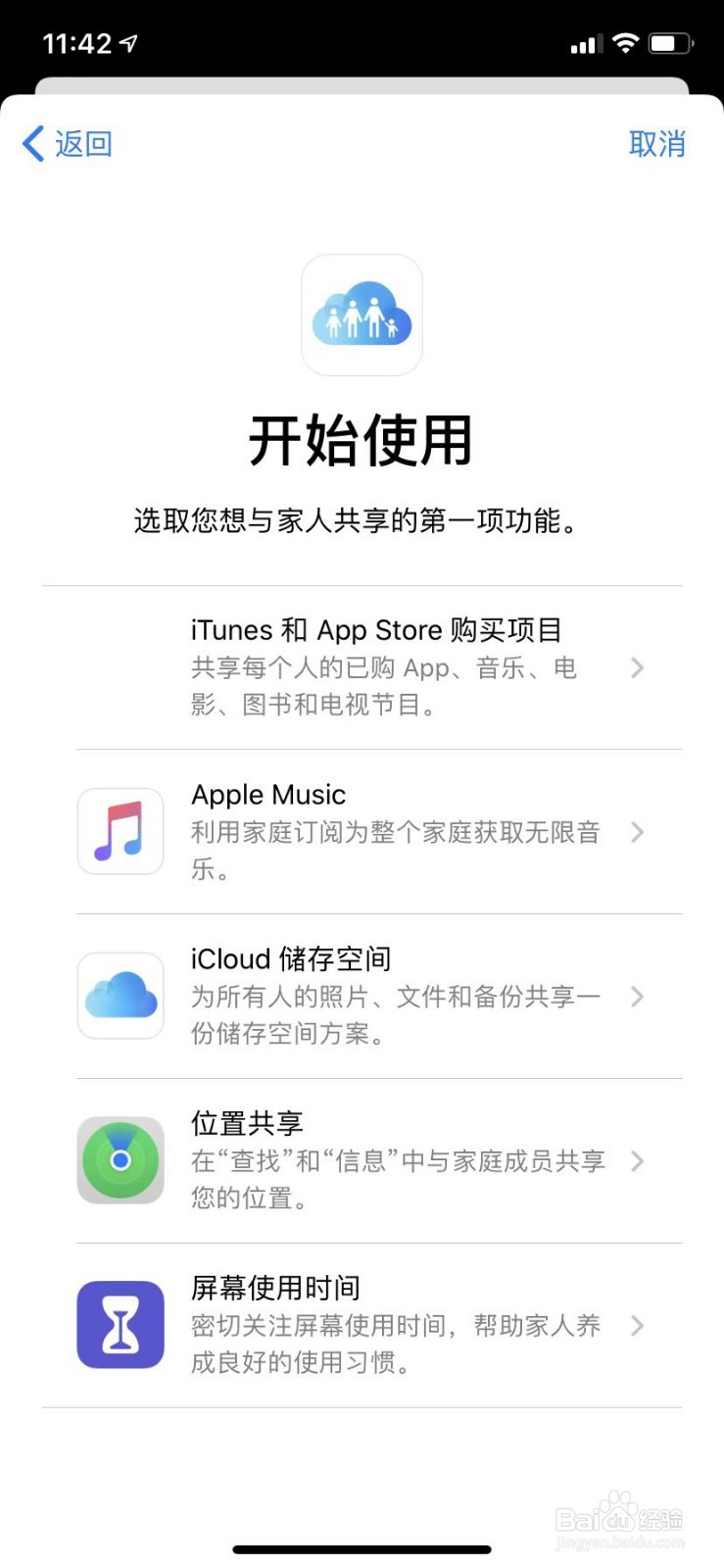Go back with the 返回 button

click(68, 144)
